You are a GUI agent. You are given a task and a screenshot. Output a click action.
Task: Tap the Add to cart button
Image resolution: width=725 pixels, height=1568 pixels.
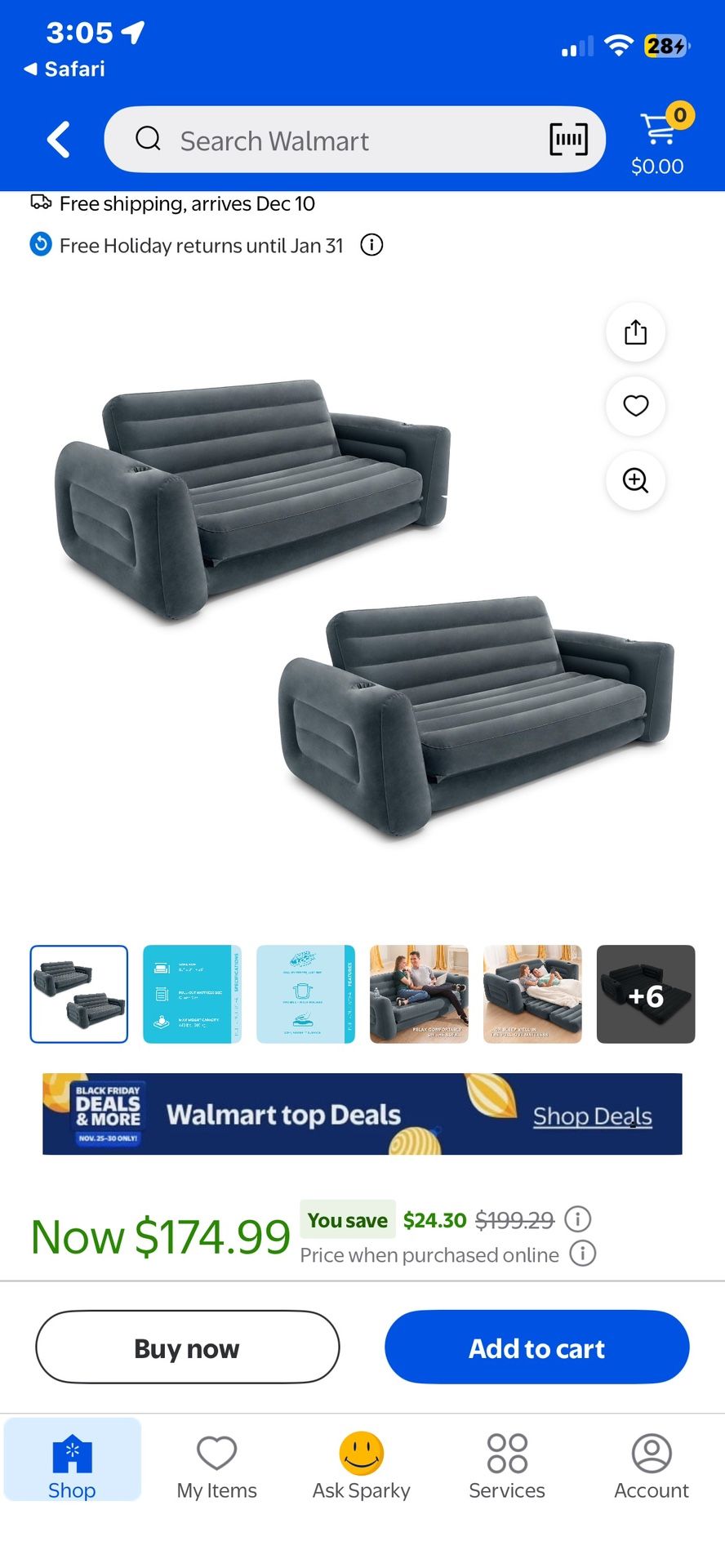point(536,1347)
